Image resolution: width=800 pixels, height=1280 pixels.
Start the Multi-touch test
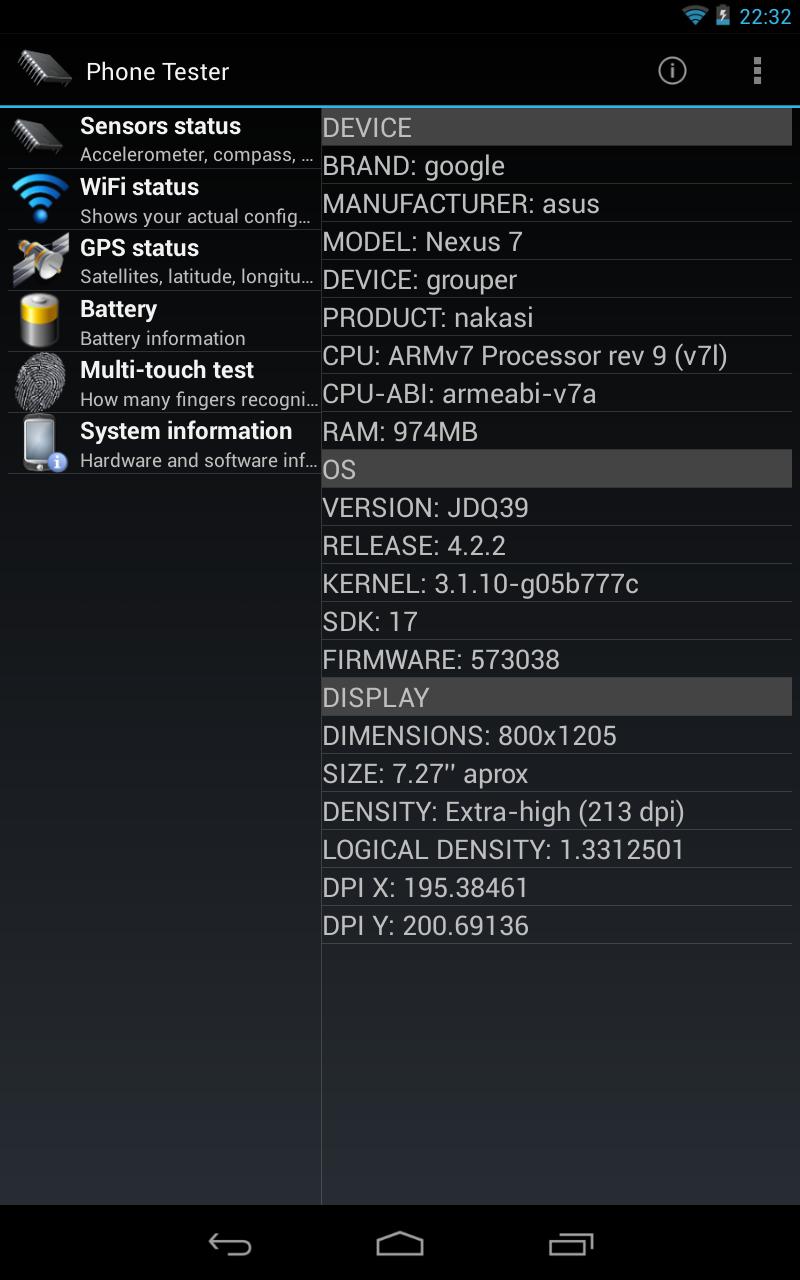pos(165,382)
